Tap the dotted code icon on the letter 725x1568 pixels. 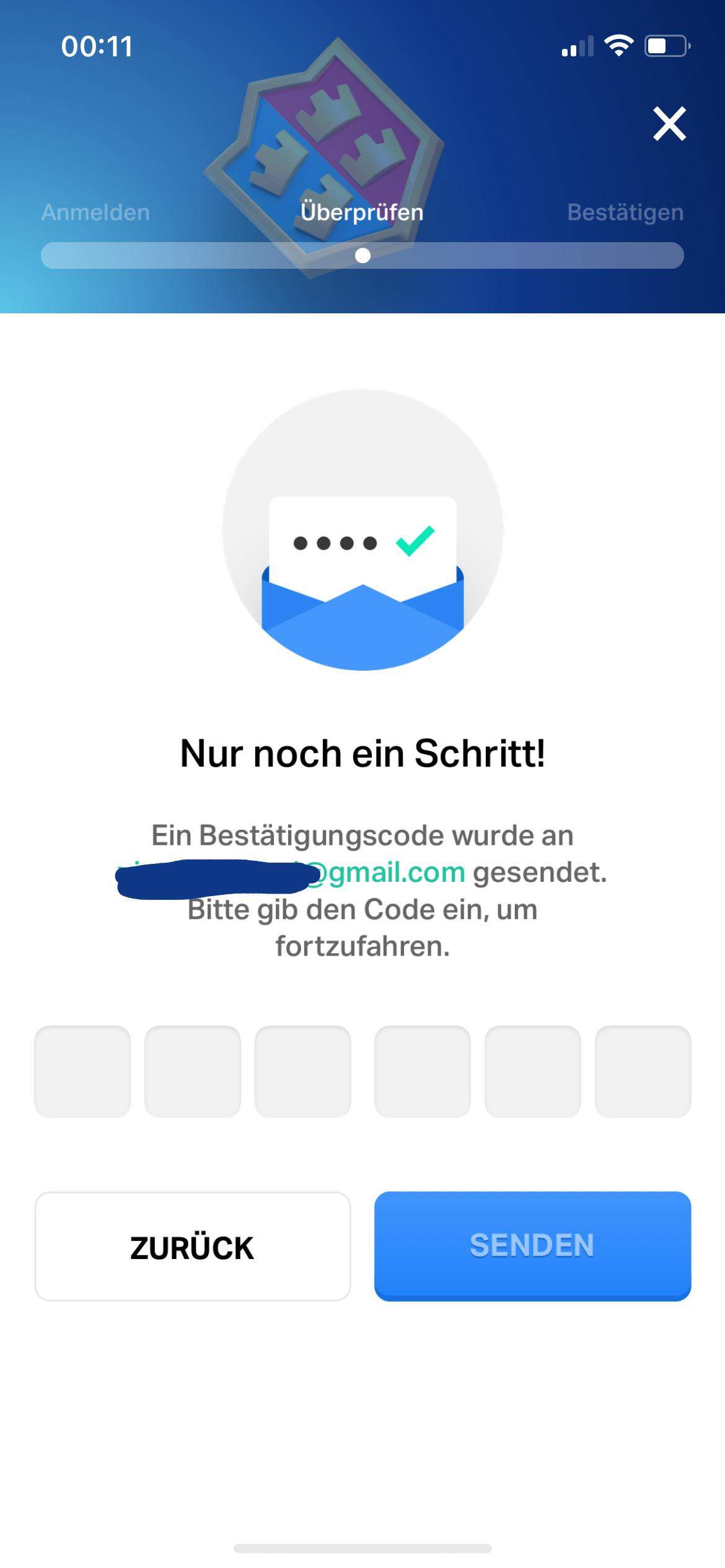(x=335, y=542)
